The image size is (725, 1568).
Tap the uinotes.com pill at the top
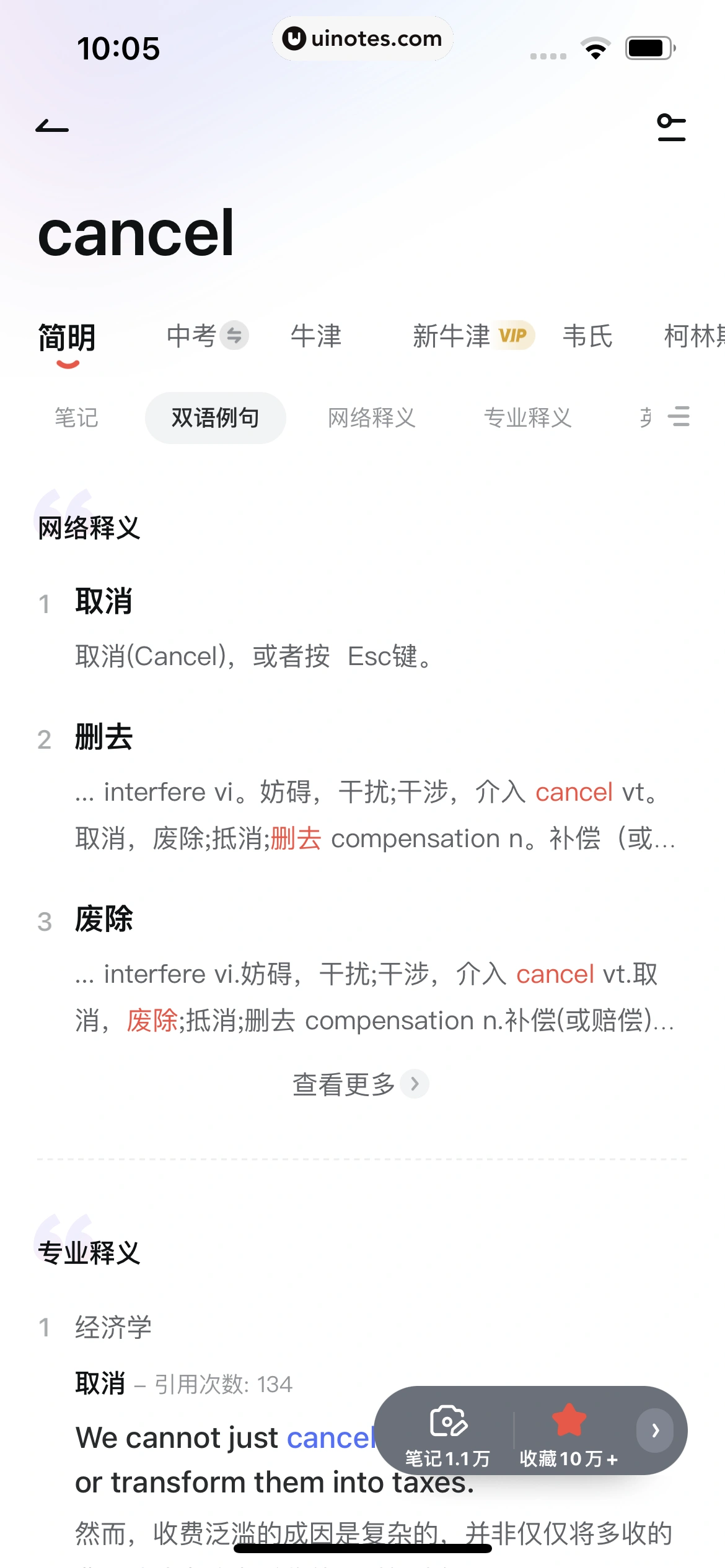tap(361, 38)
